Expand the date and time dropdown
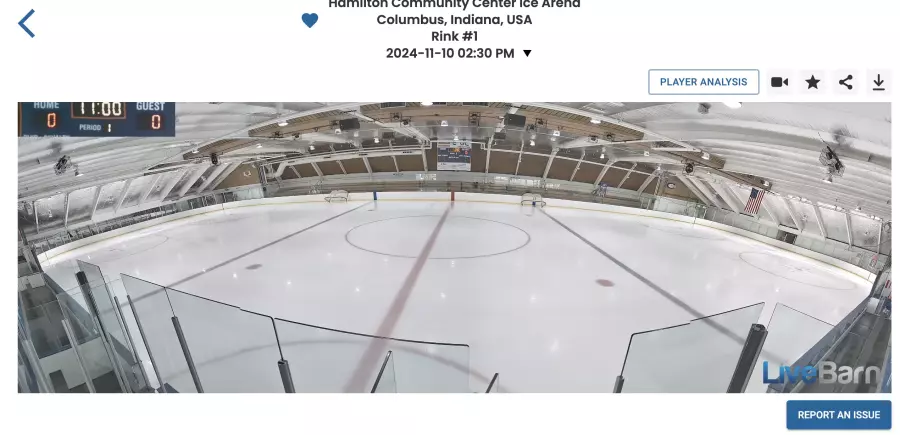Screen dimensions: 900x435 pos(527,53)
